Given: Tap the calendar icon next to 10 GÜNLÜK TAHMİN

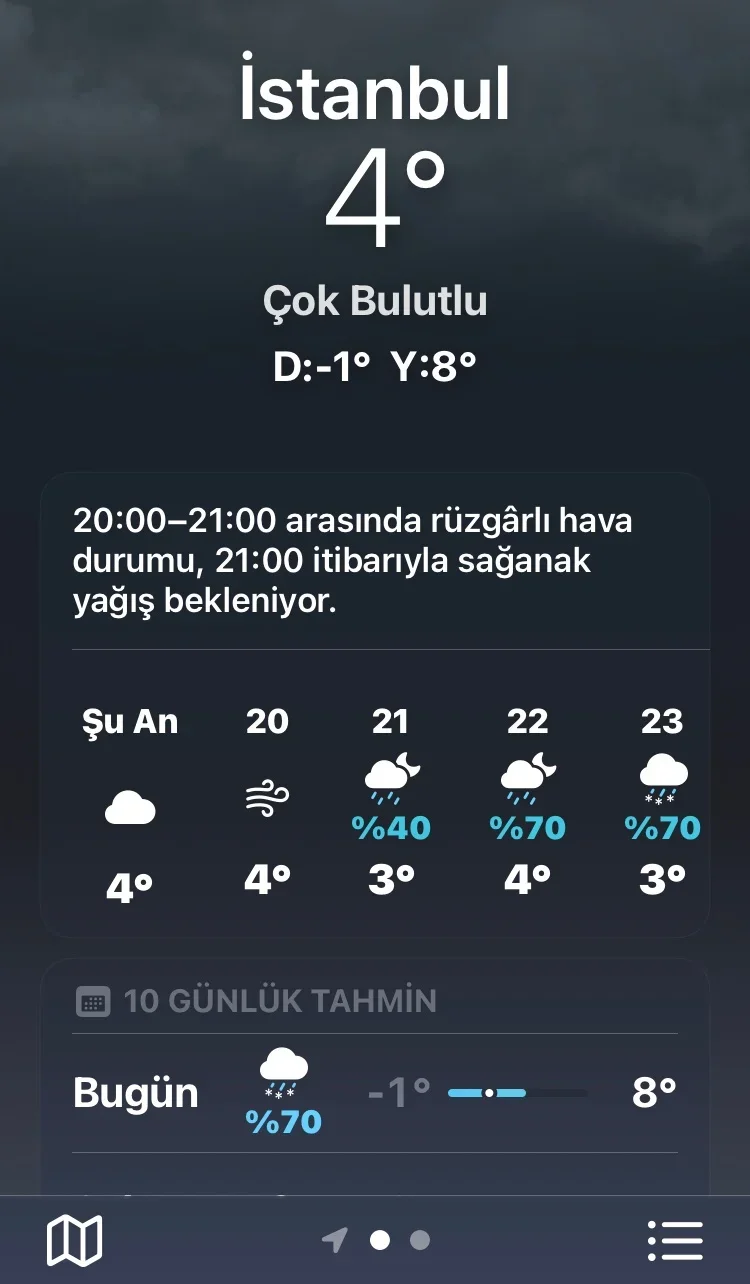Looking at the screenshot, I should (x=93, y=998).
